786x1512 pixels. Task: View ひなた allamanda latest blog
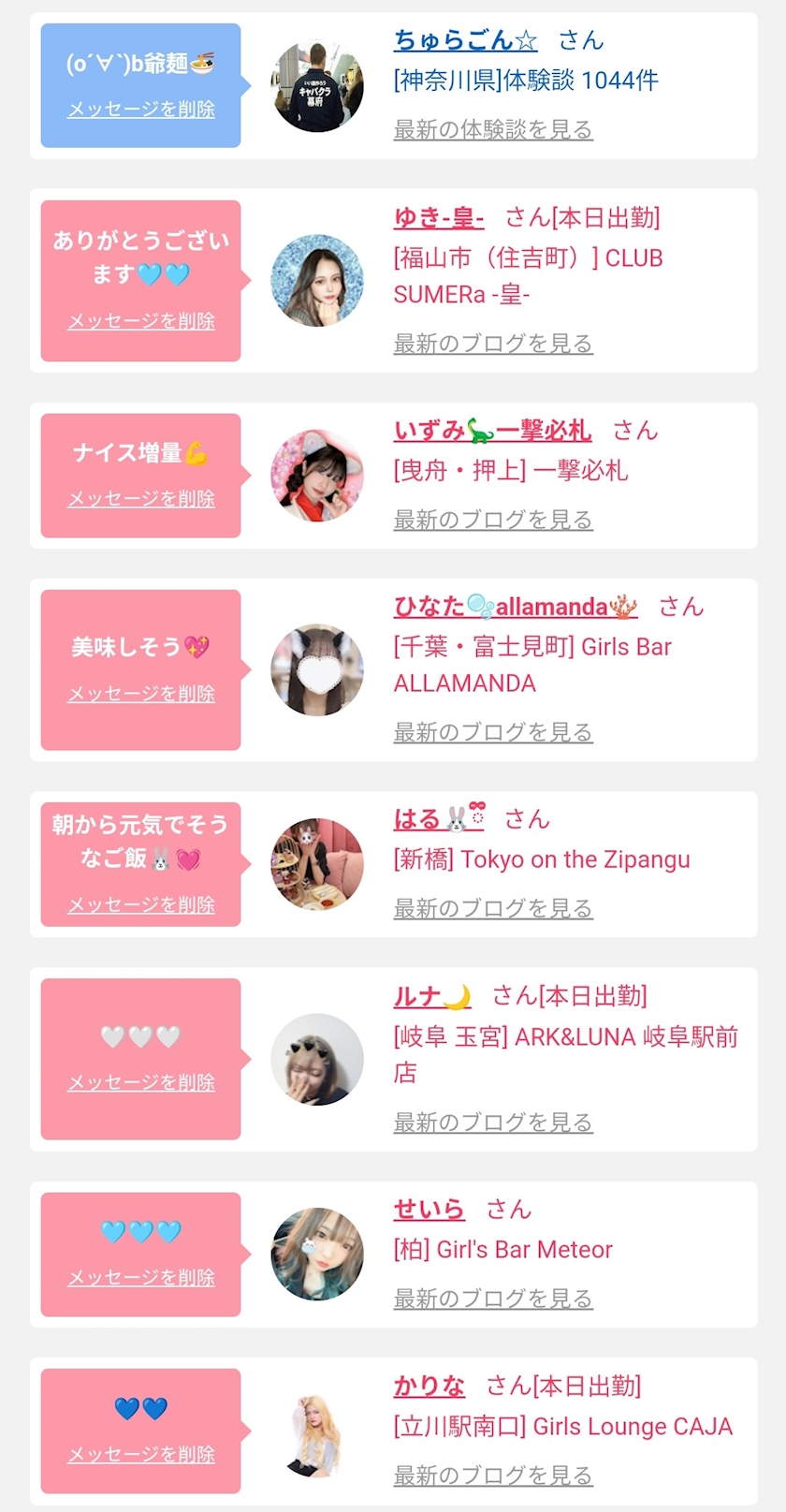pyautogui.click(x=493, y=732)
